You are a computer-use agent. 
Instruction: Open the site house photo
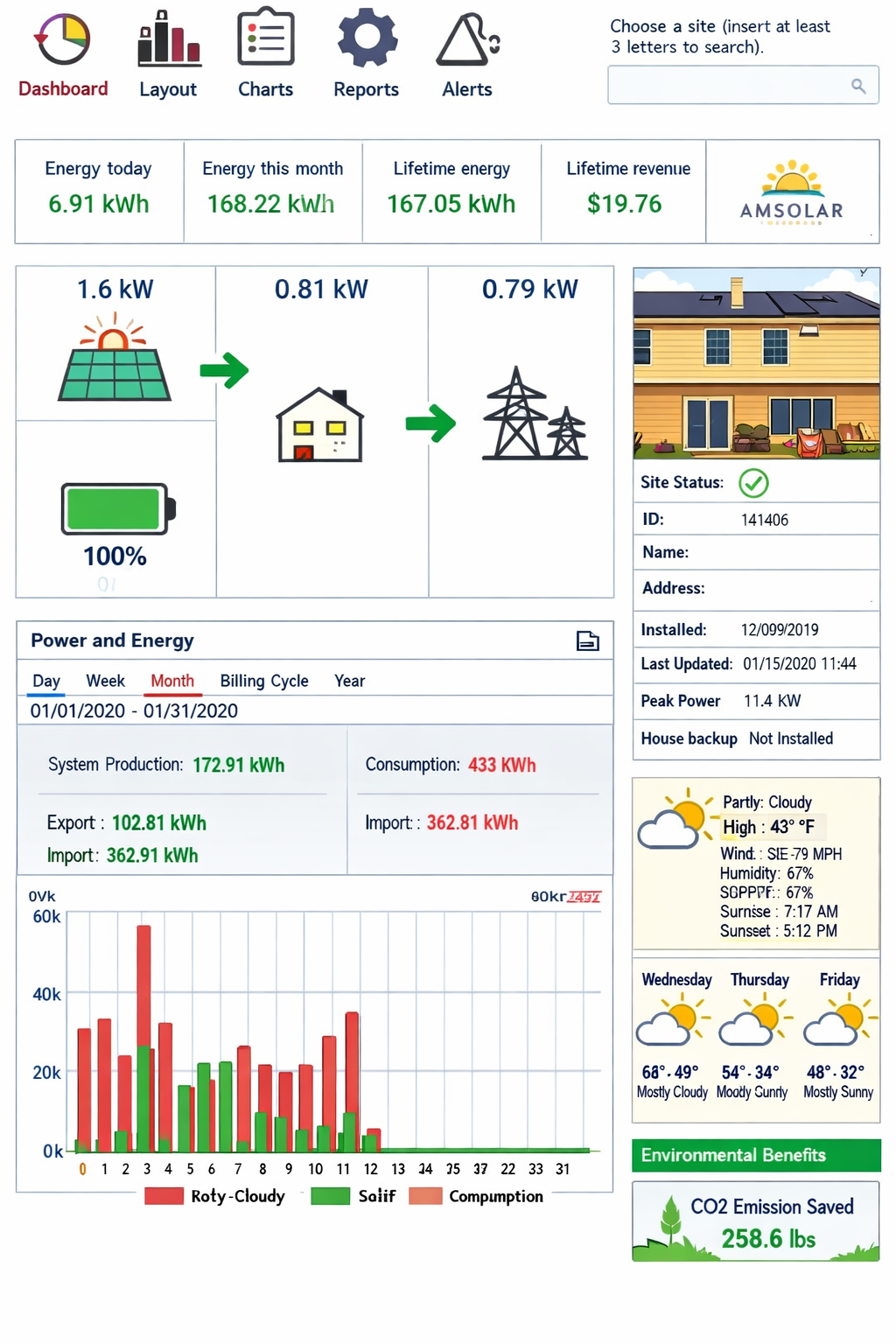756,363
